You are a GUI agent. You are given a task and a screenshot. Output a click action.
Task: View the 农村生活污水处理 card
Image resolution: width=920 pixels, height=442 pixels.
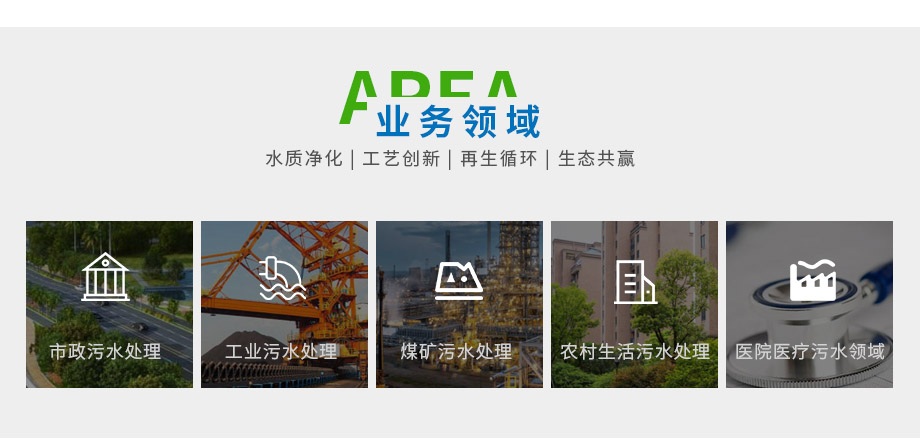point(634,304)
